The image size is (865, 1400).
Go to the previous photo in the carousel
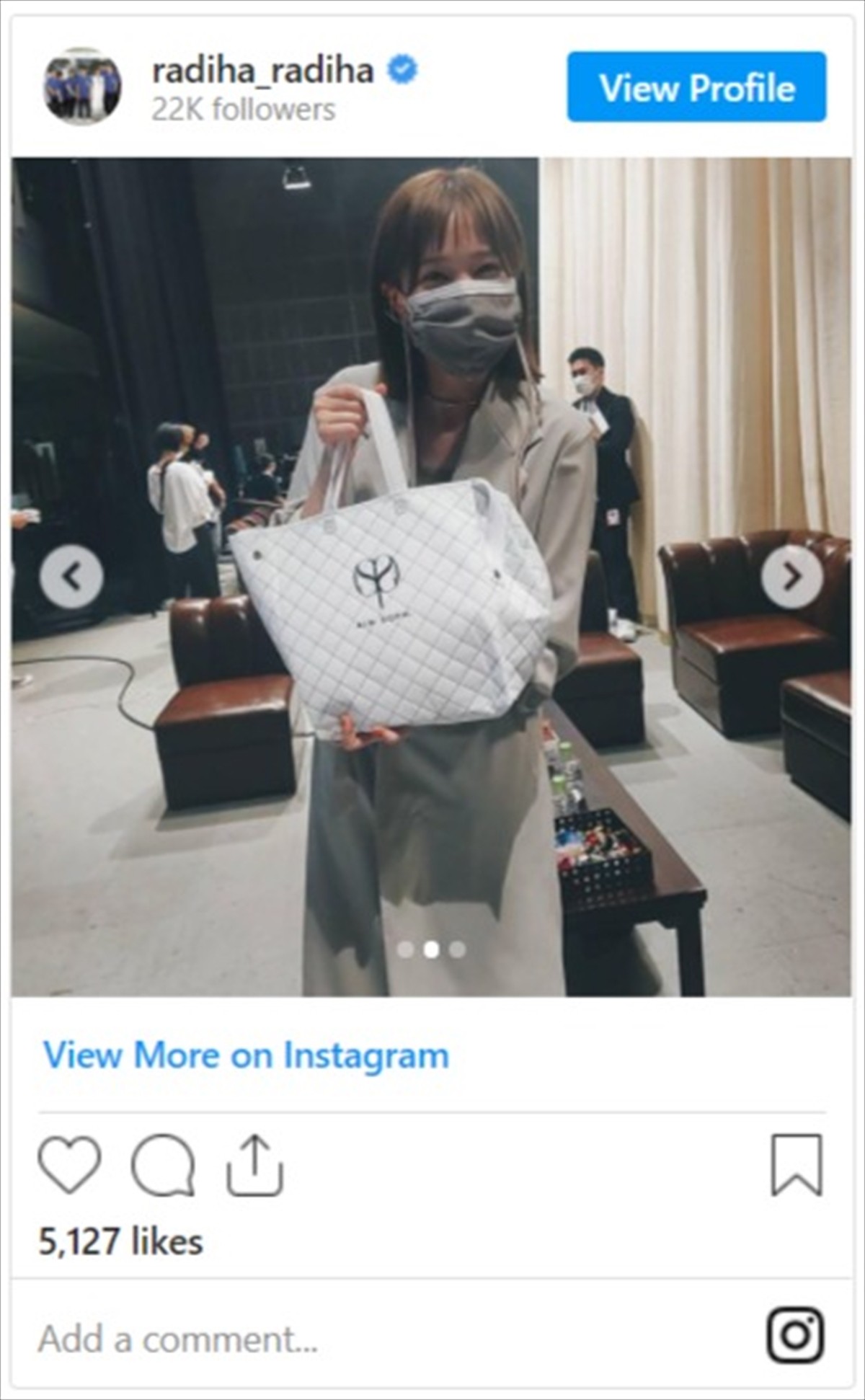pyautogui.click(x=71, y=577)
